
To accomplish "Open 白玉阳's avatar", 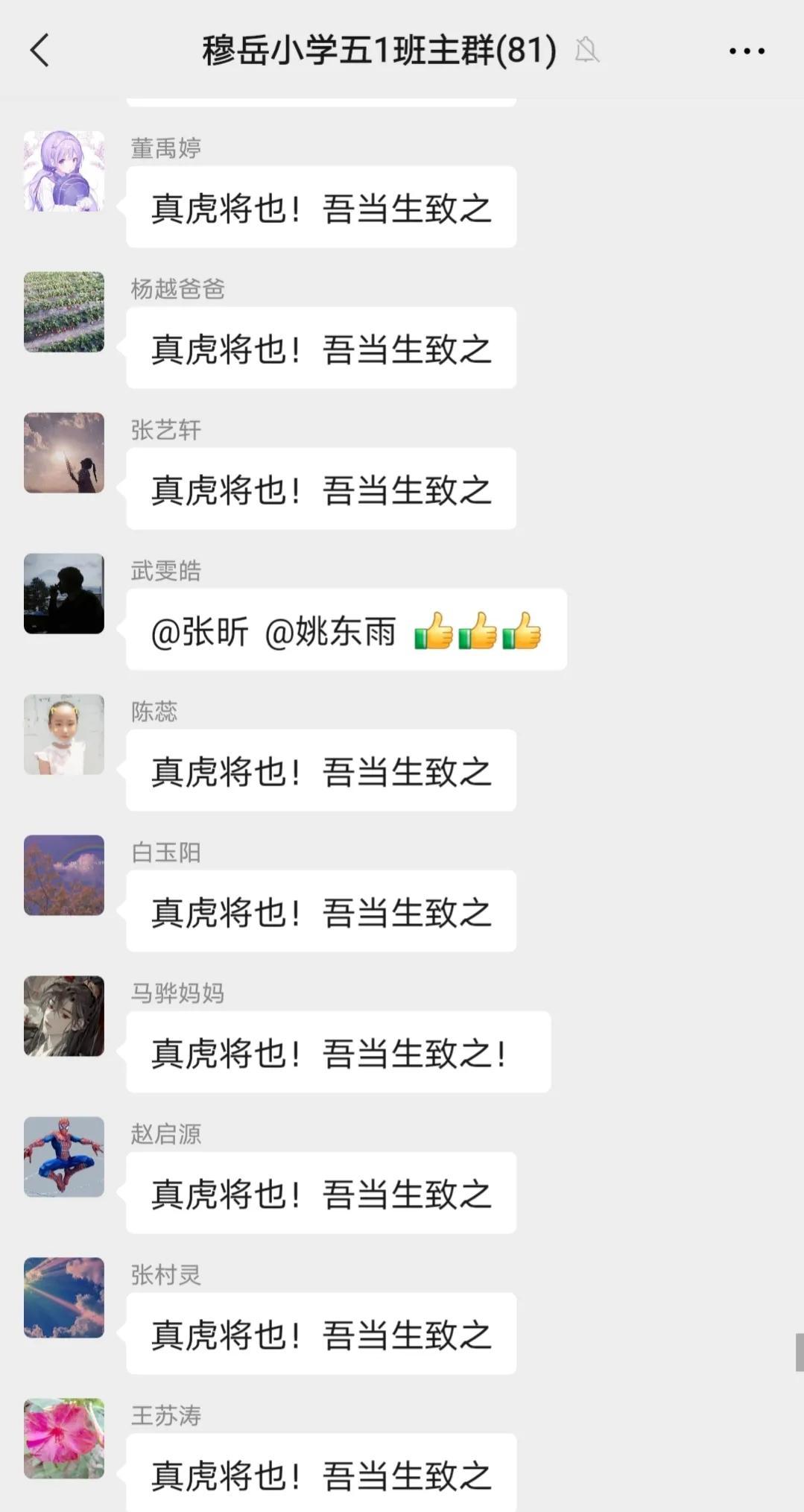I will (x=64, y=875).
